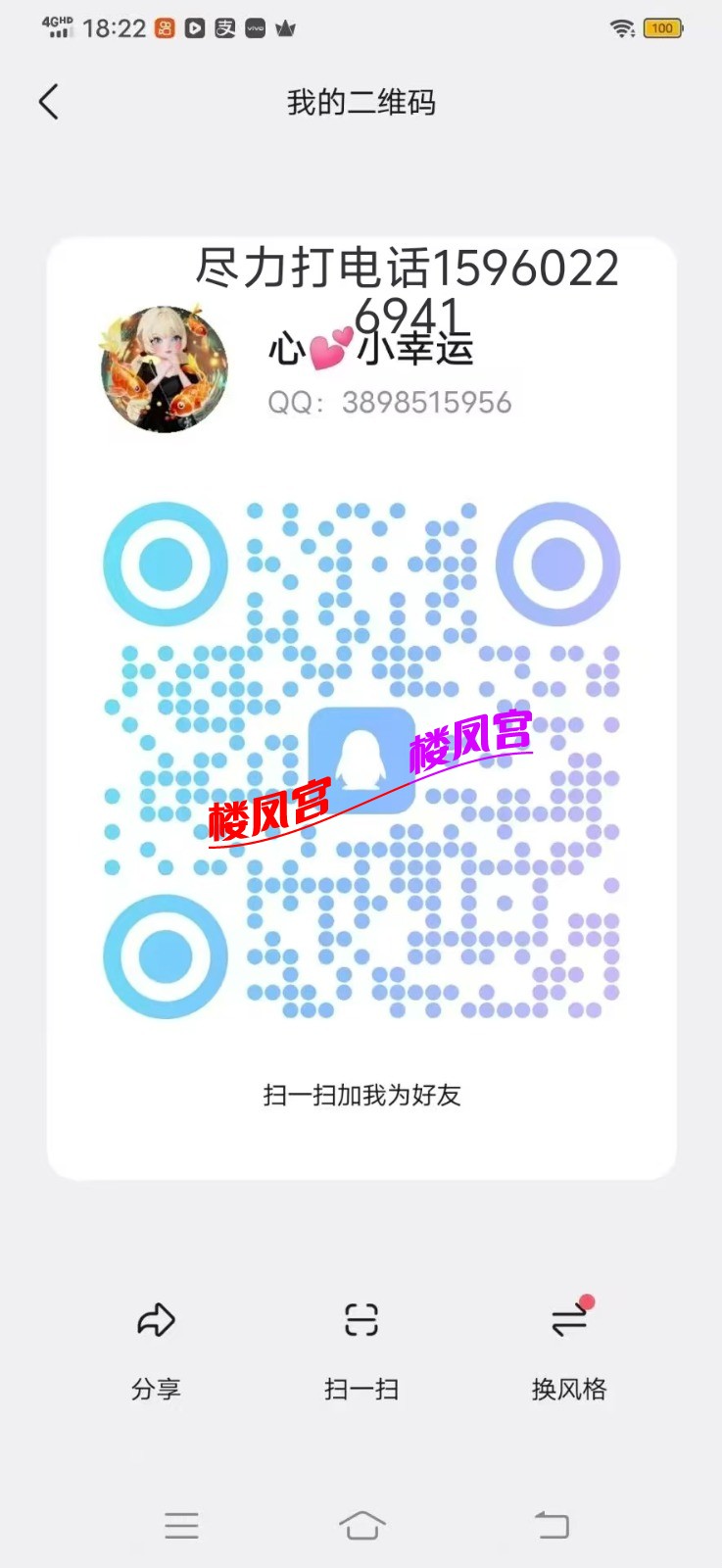Screen dimensions: 722x1568
Task: Go back from My QR code page
Action: click(x=49, y=102)
